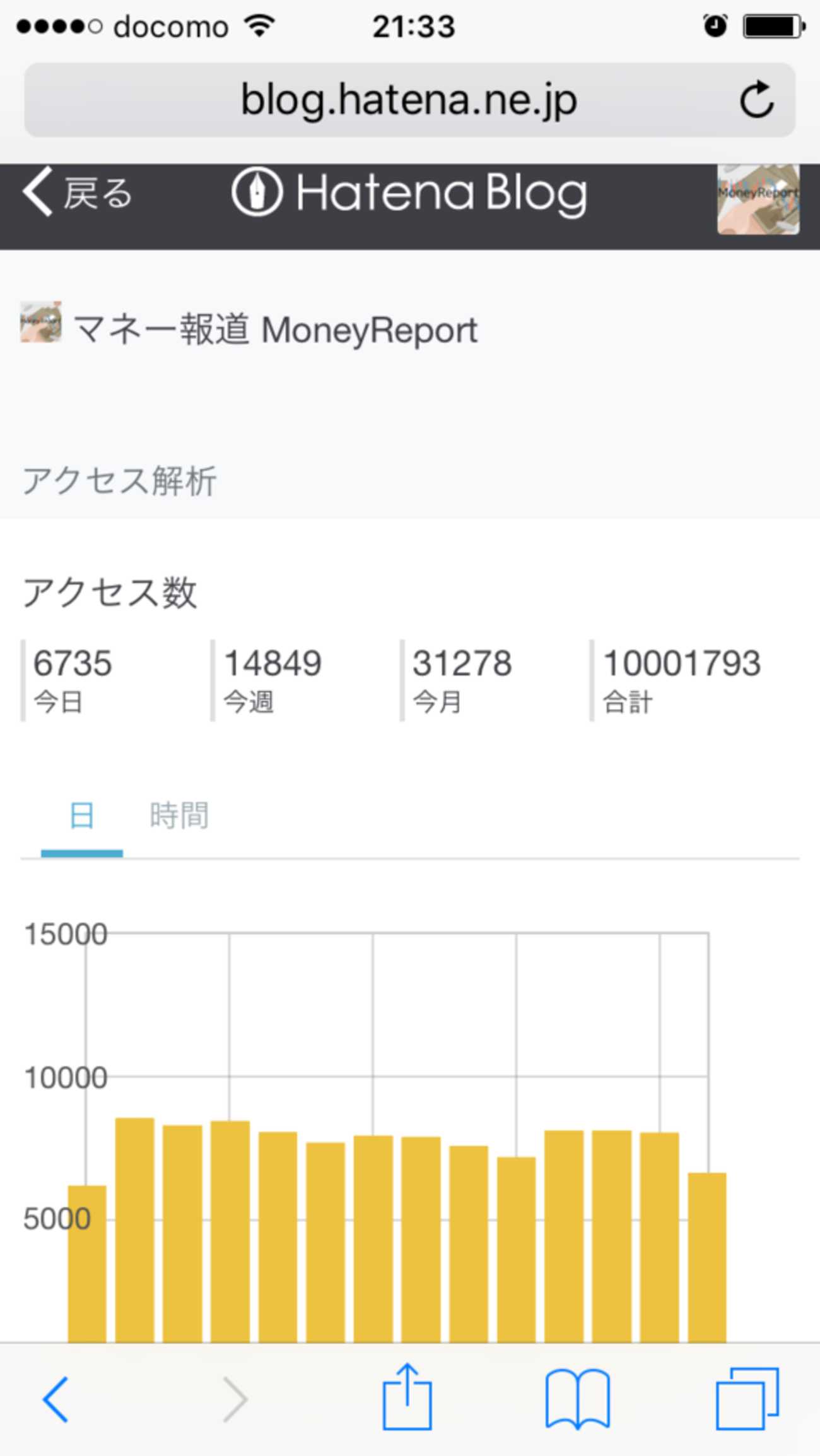Image resolution: width=820 pixels, height=1456 pixels.
Task: Open the マネー報道 MoneyReport blog link
Action: click(x=275, y=329)
